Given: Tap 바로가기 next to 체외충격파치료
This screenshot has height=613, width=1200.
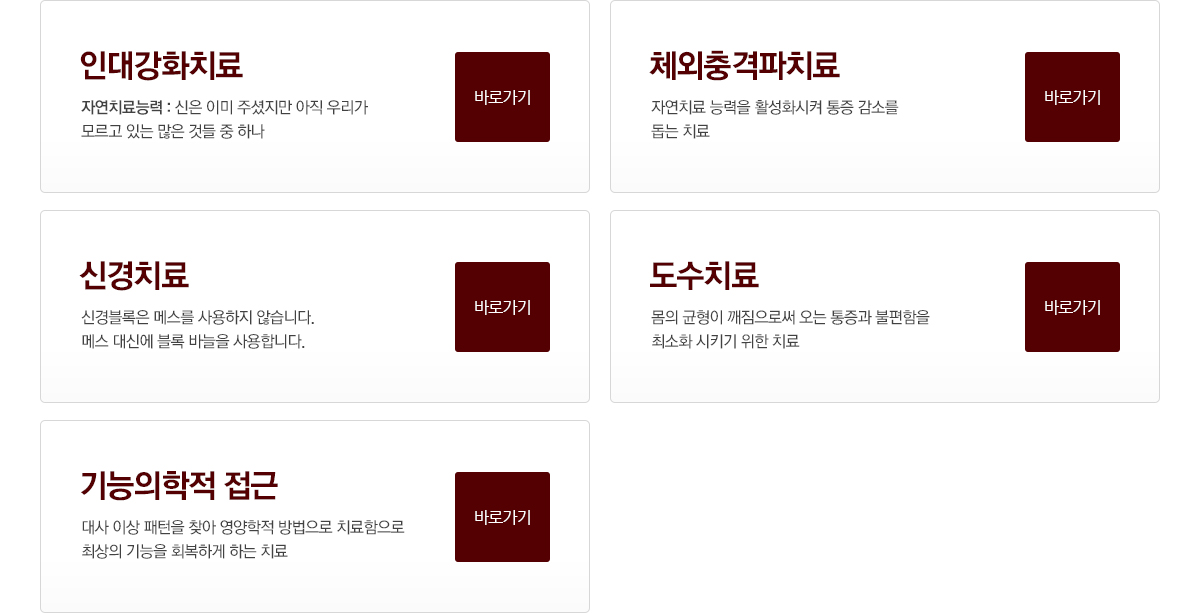Looking at the screenshot, I should pyautogui.click(x=1072, y=97).
